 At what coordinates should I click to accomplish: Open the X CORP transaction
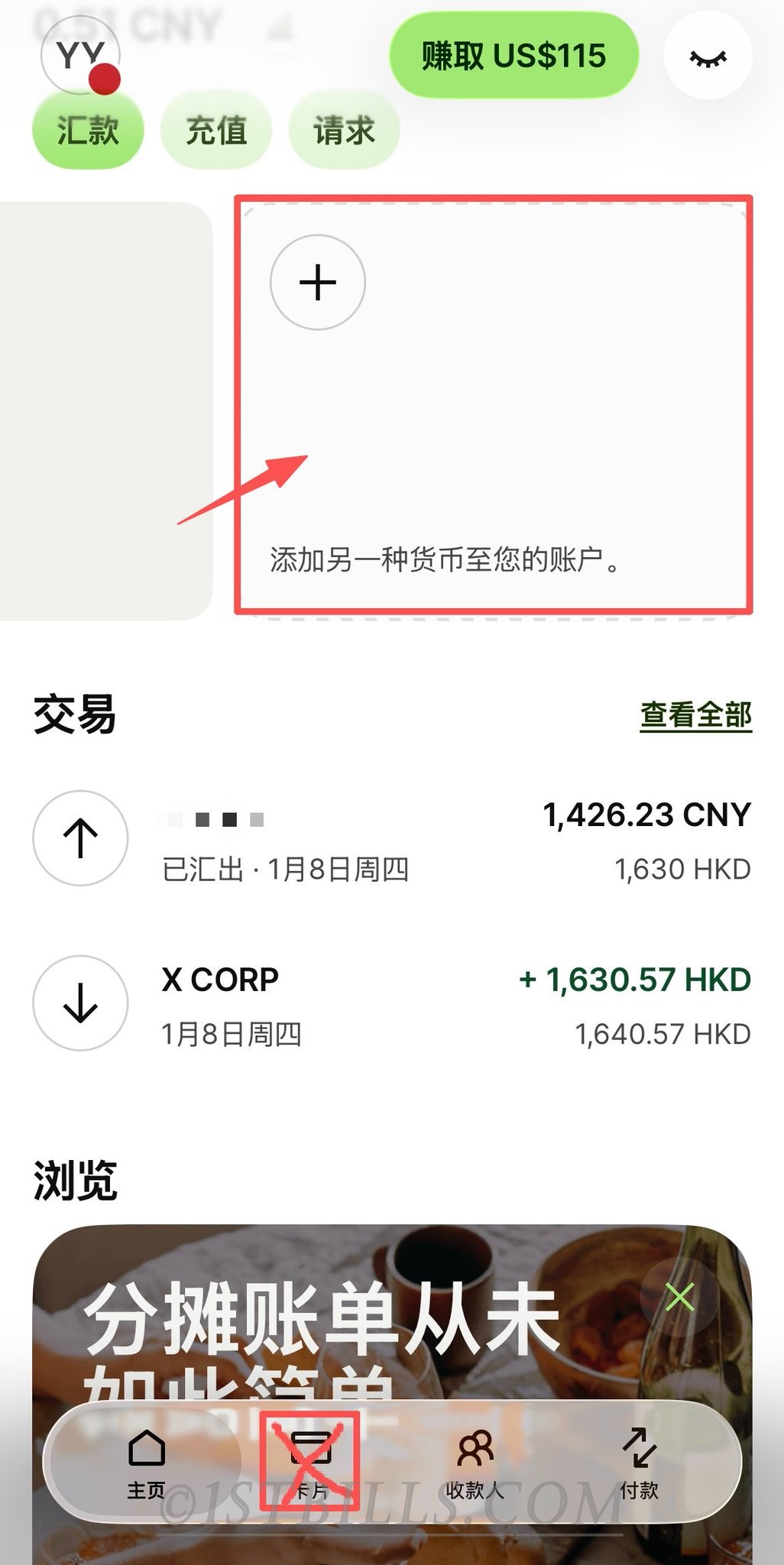click(391, 1004)
